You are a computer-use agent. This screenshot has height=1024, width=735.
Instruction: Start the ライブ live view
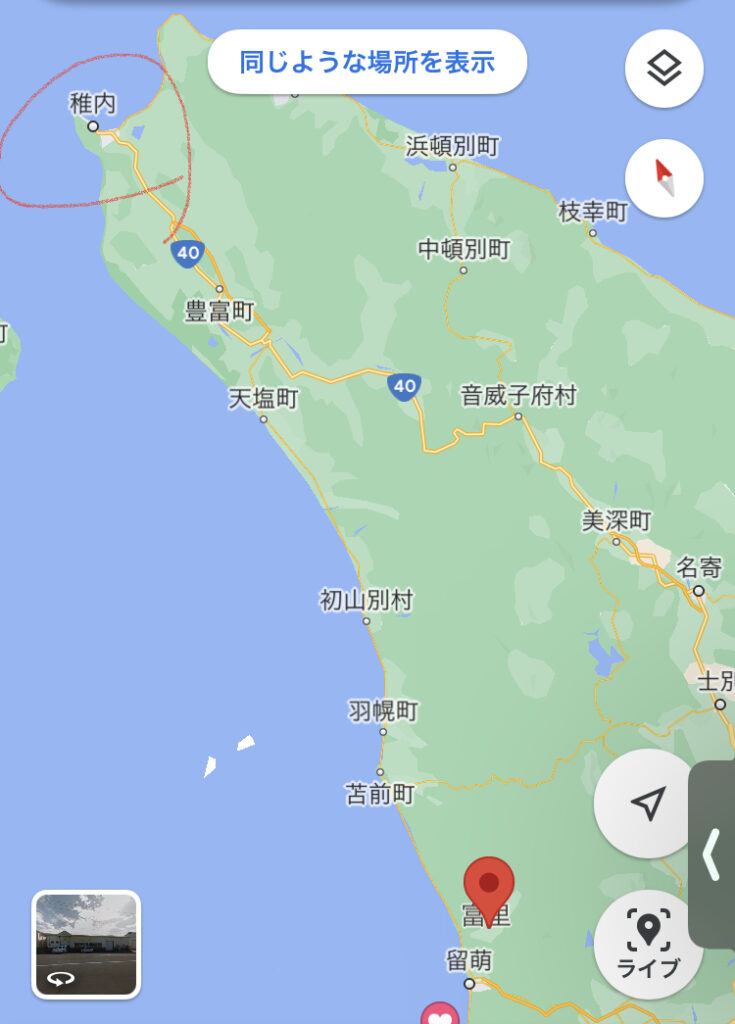tap(648, 944)
